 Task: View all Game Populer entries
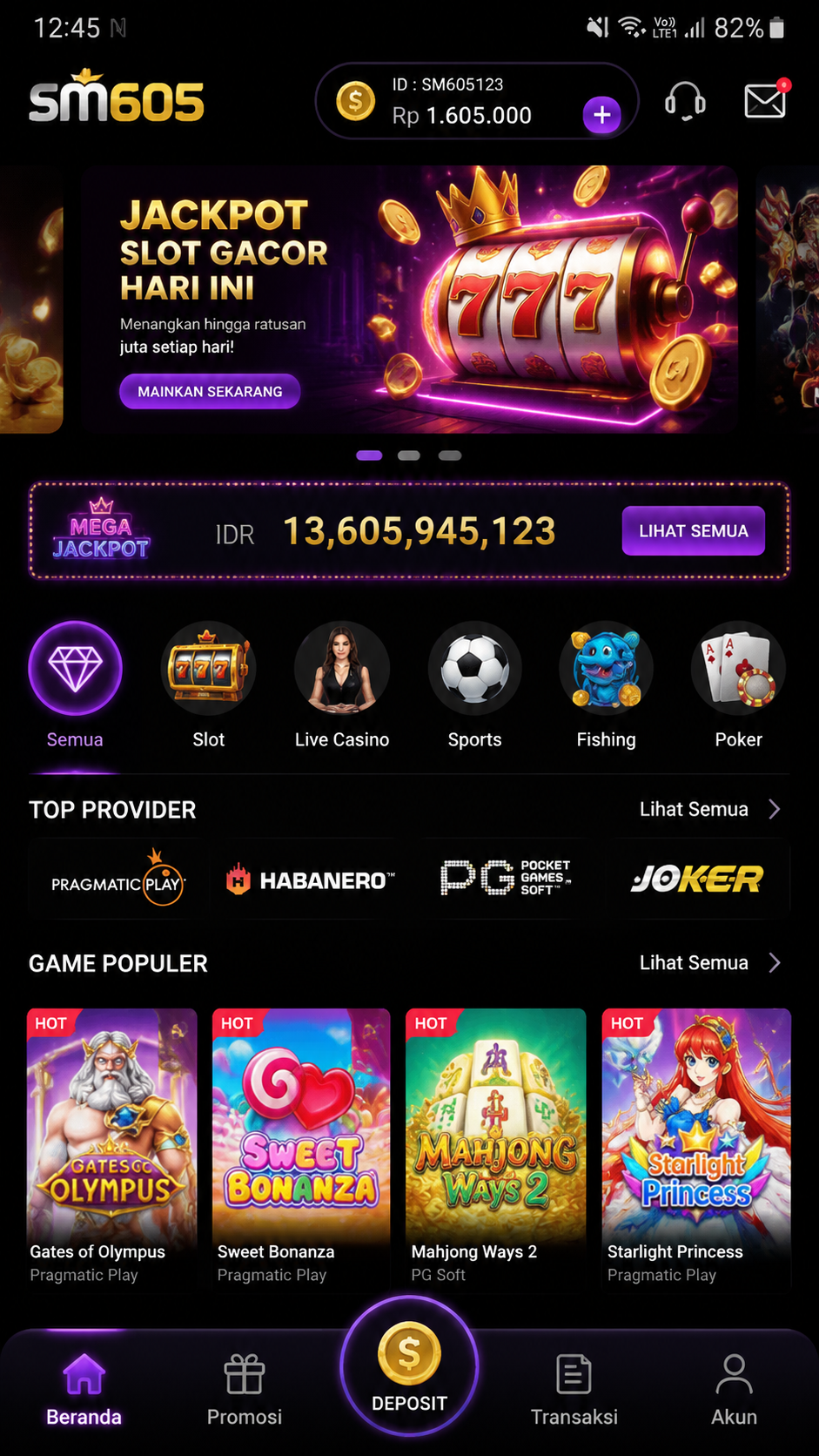[709, 962]
